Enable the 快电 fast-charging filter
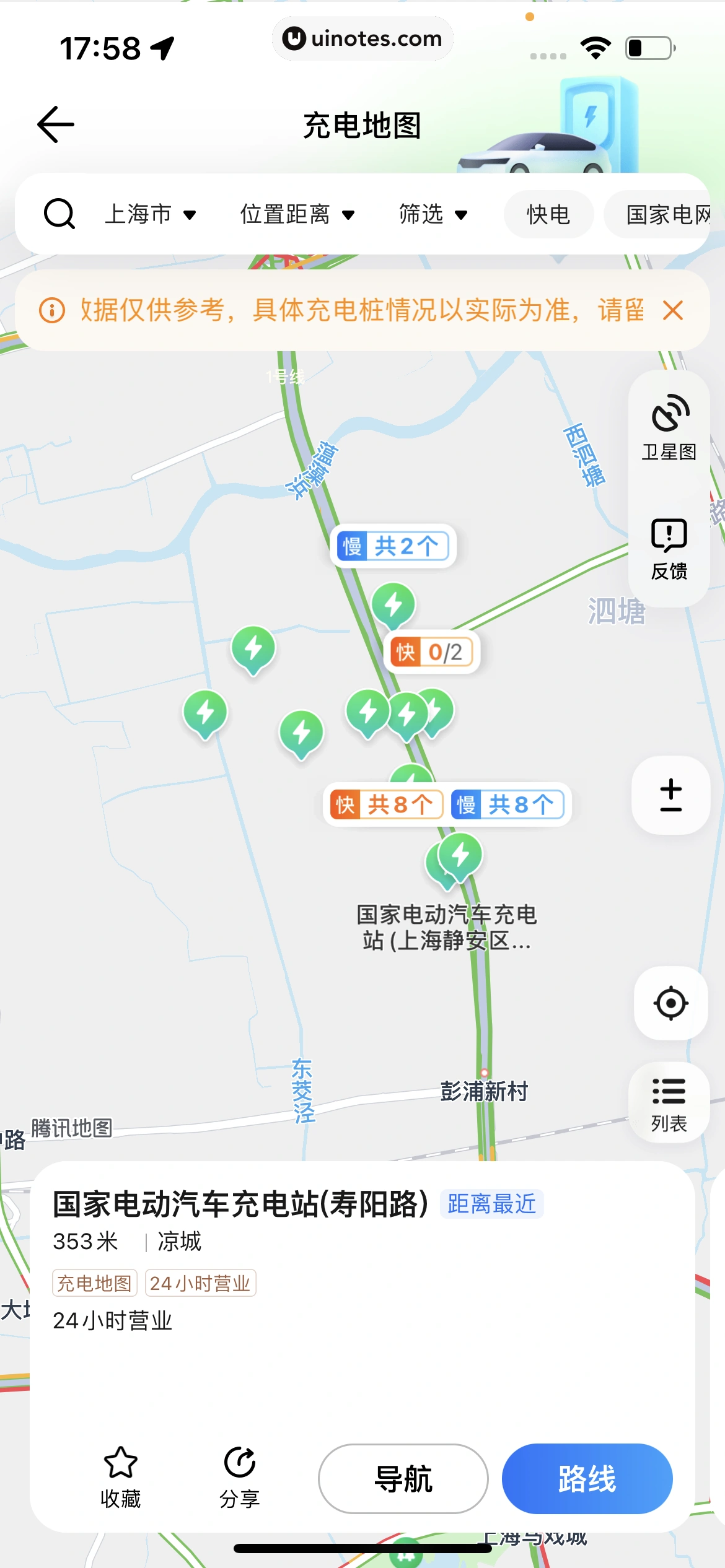 click(548, 214)
